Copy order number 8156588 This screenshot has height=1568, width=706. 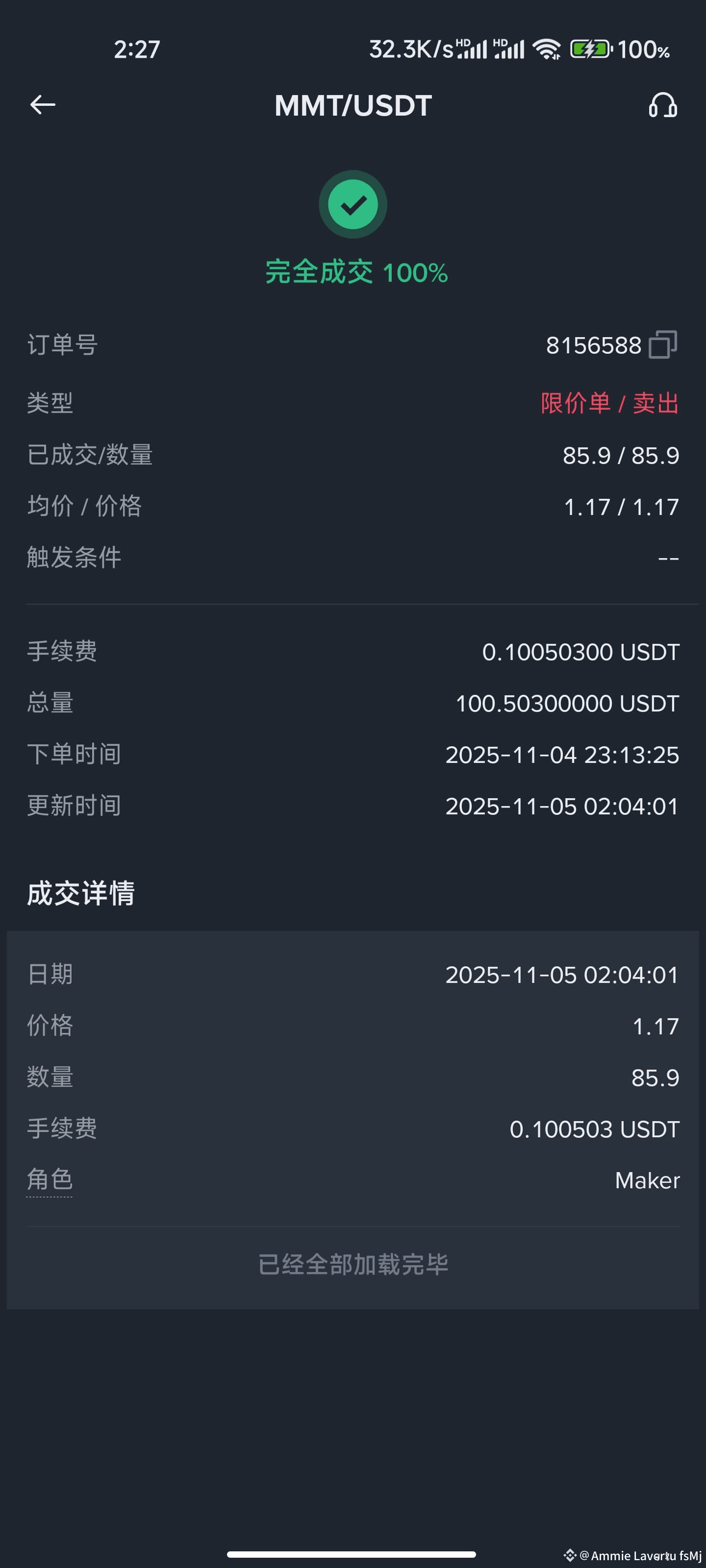point(663,344)
